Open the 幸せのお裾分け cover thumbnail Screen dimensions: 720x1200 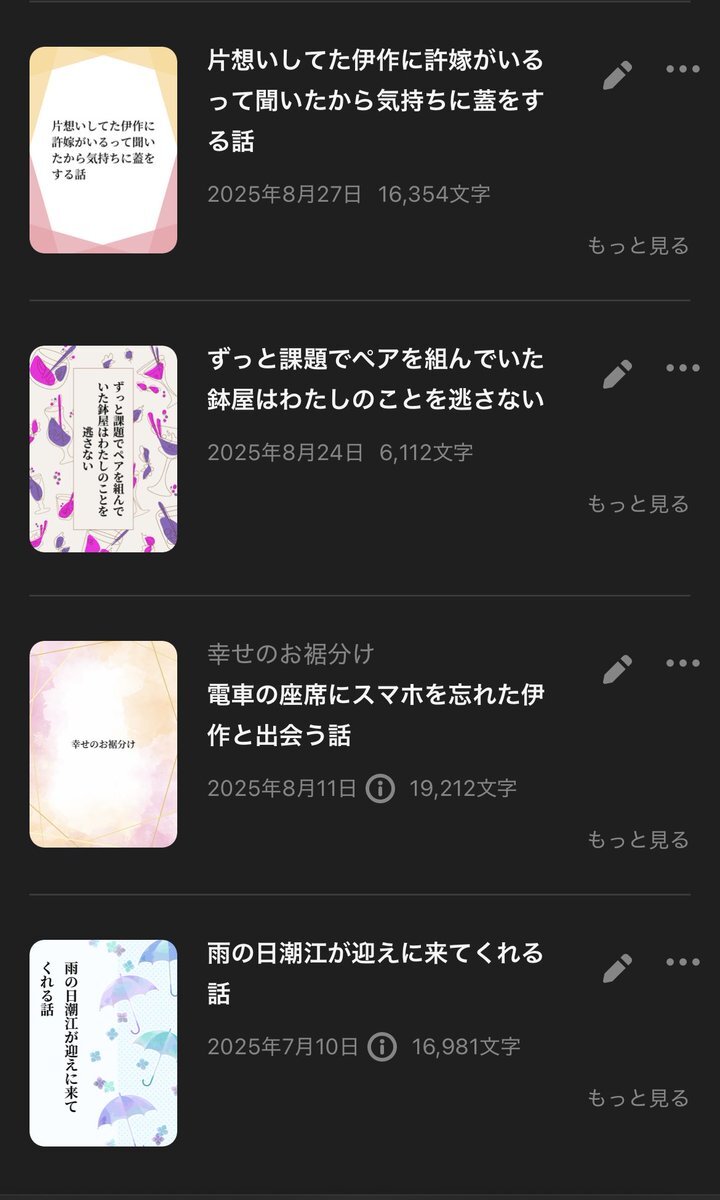point(103,744)
